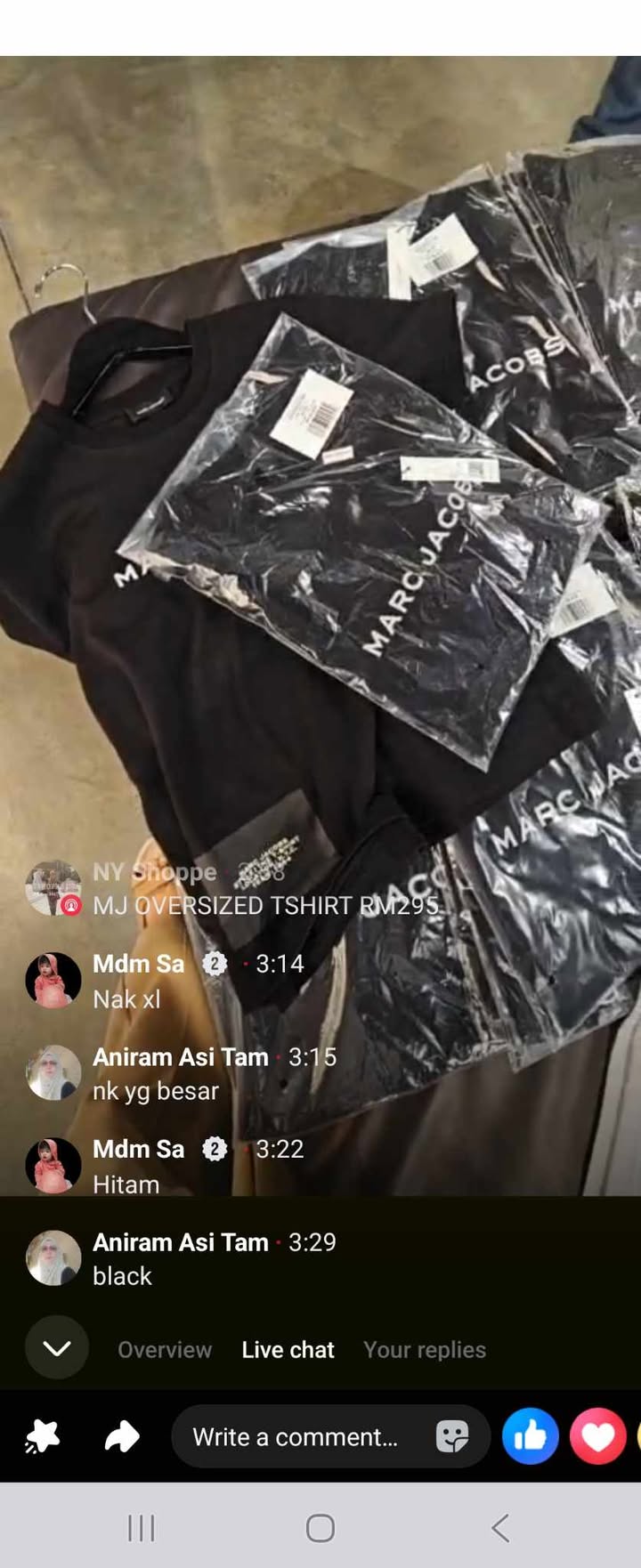The height and width of the screenshot is (1568, 641).
Task: Collapse the live chat with the down chevron
Action: (56, 1348)
